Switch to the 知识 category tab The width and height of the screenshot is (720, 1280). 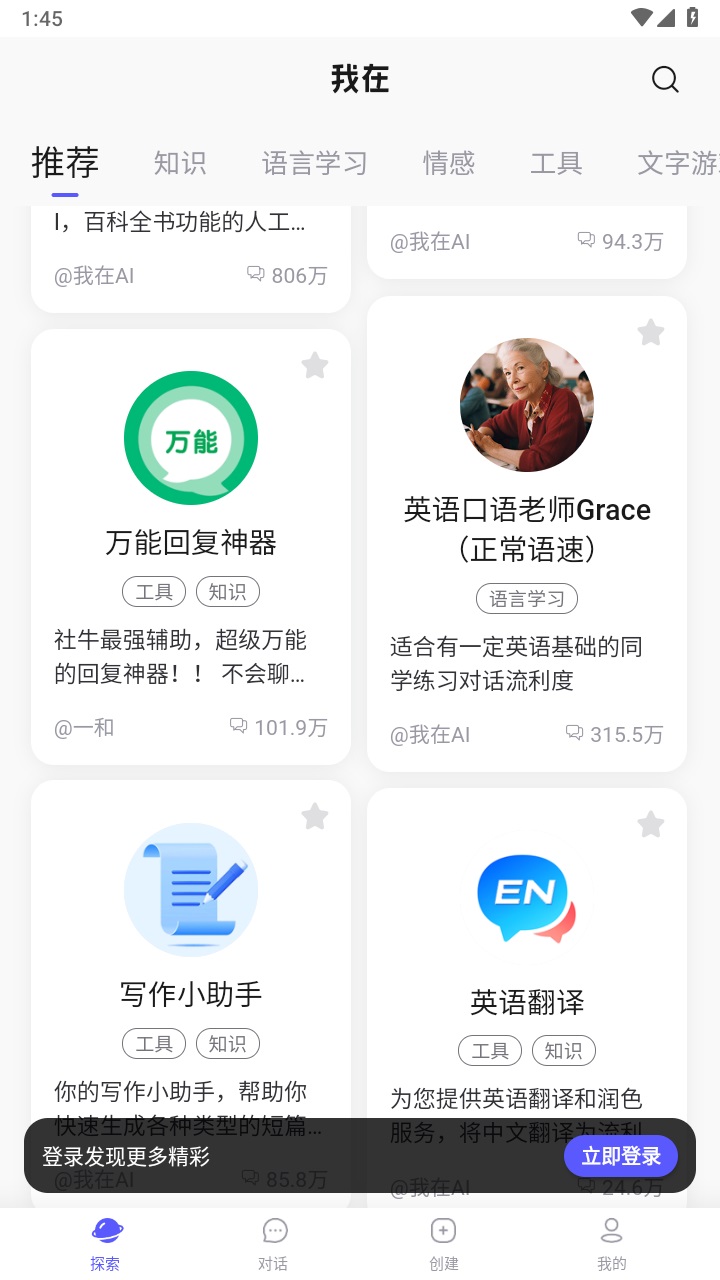[180, 162]
